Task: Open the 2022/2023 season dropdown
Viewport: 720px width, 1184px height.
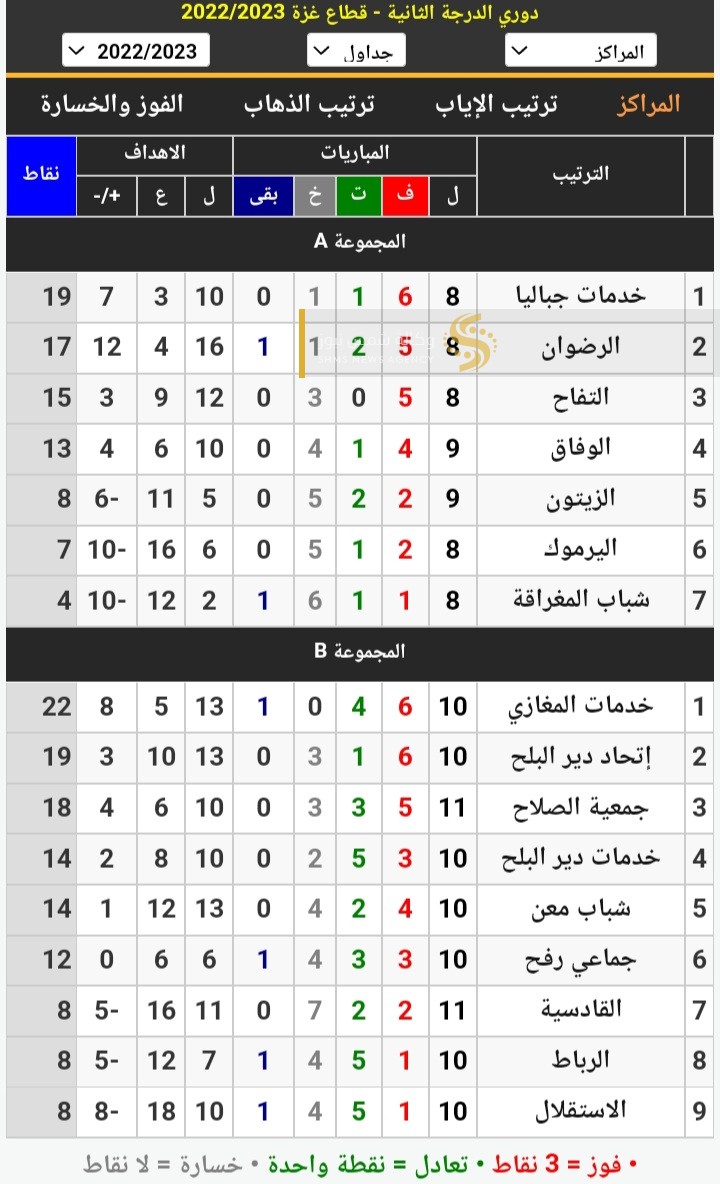Action: coord(135,49)
